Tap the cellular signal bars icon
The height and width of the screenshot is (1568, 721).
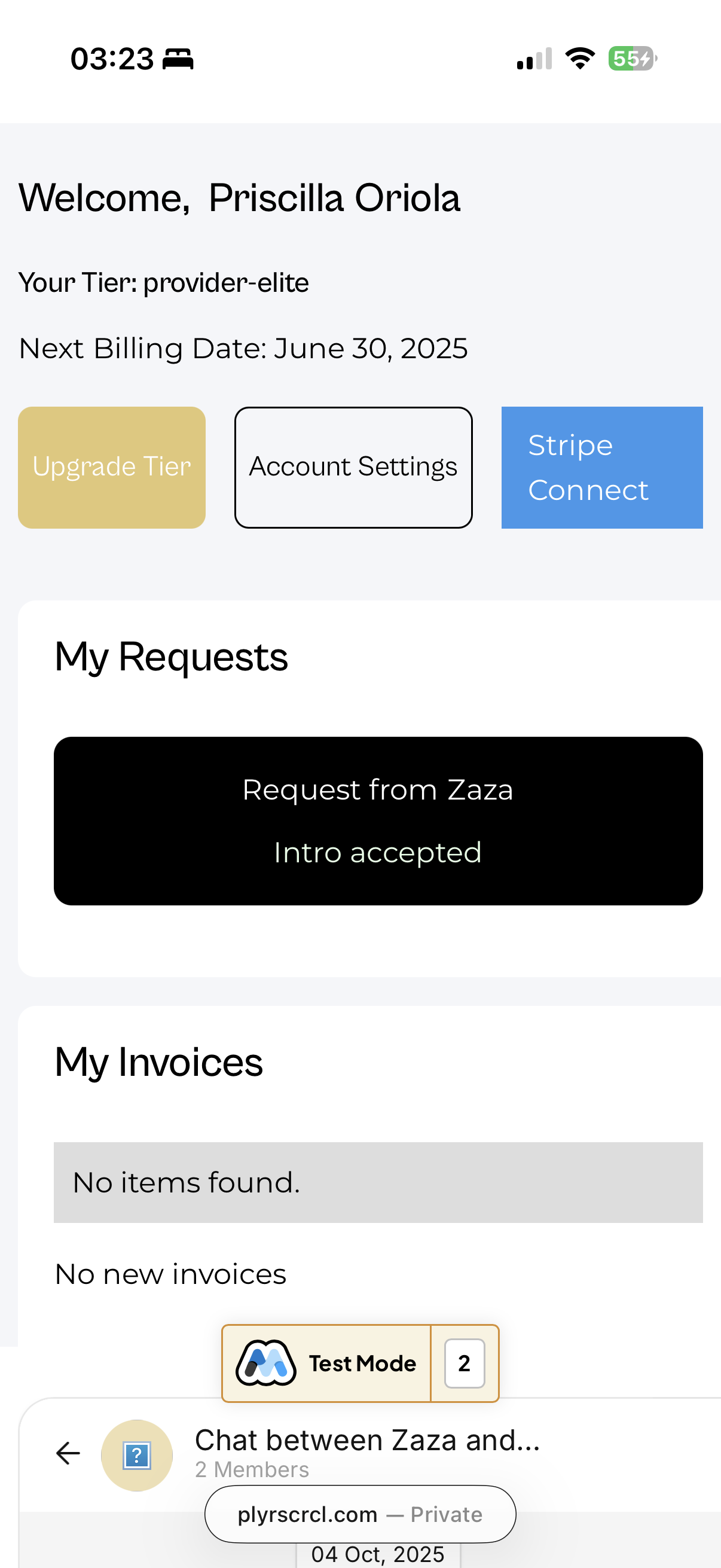[x=531, y=59]
